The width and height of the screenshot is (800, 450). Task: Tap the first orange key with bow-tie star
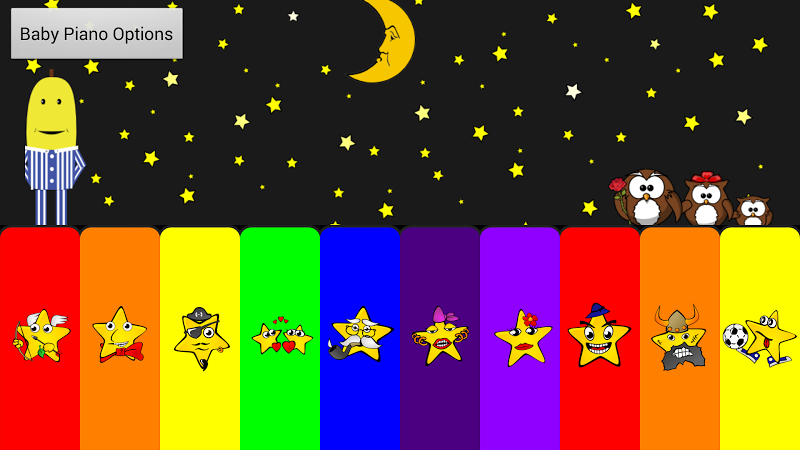coord(120,338)
